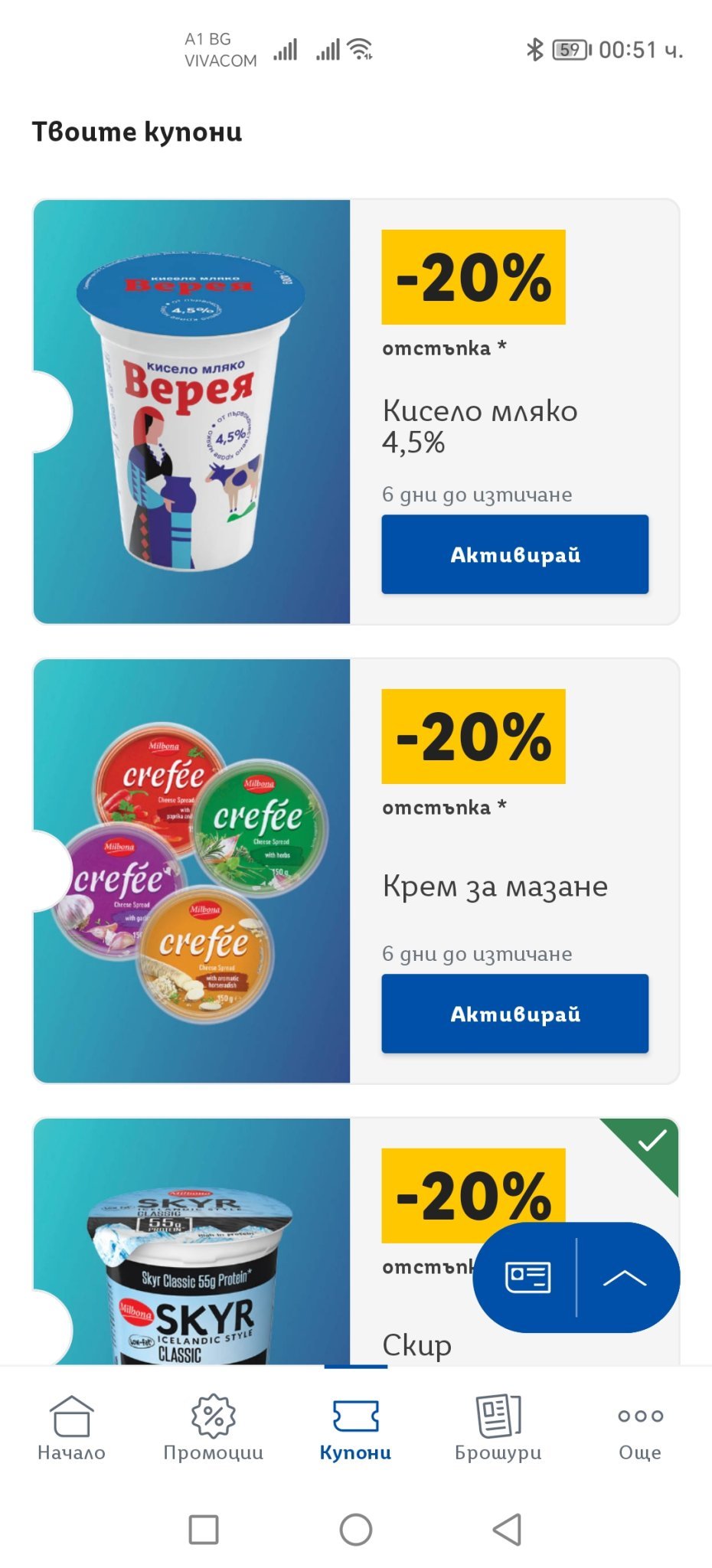Expand the floating panel with up chevron
The height and width of the screenshot is (1568, 712).
coord(625,1277)
